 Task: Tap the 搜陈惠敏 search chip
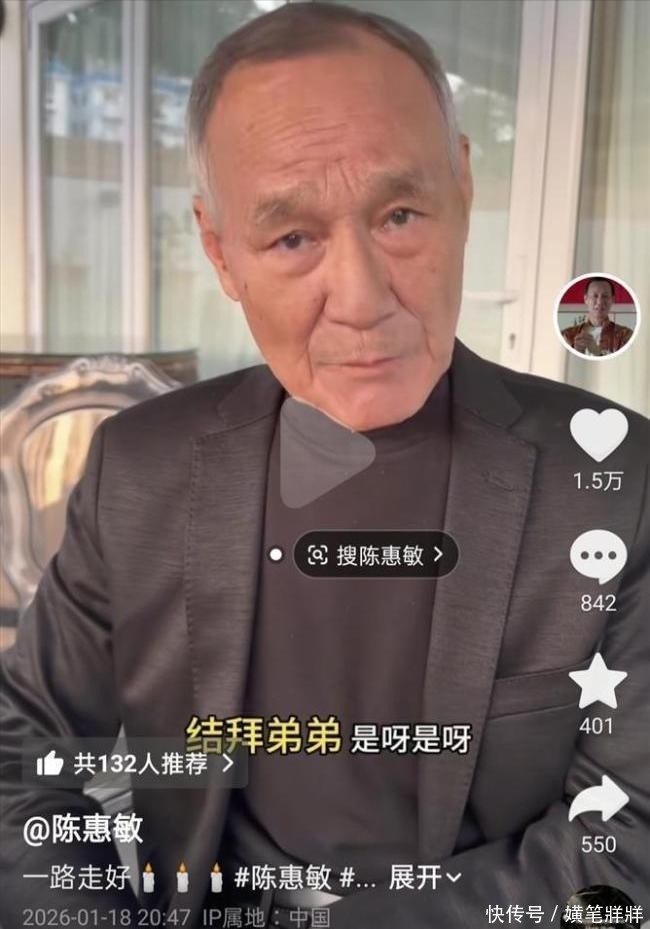coord(376,555)
